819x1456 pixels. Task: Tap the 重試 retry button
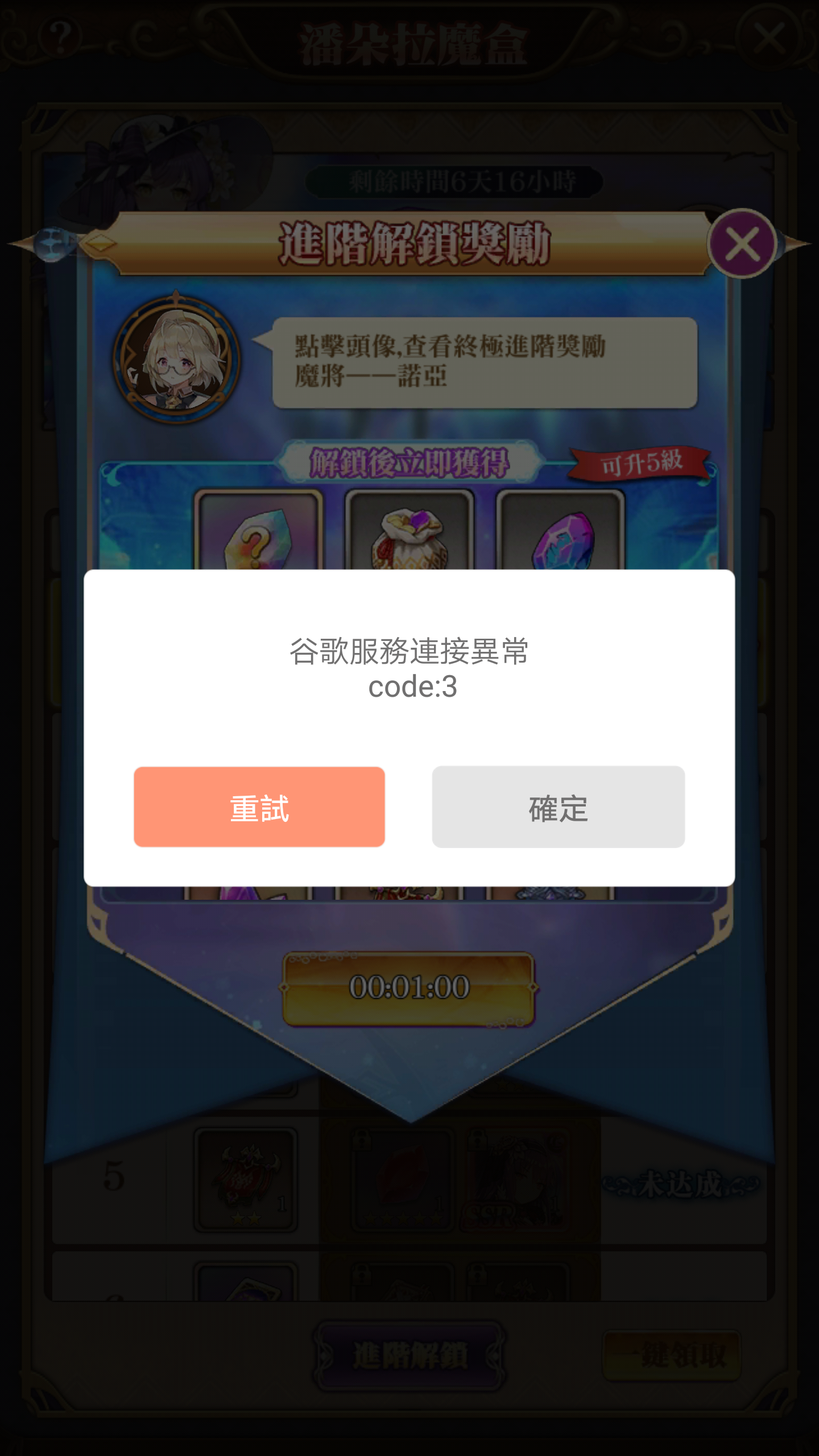click(x=259, y=806)
